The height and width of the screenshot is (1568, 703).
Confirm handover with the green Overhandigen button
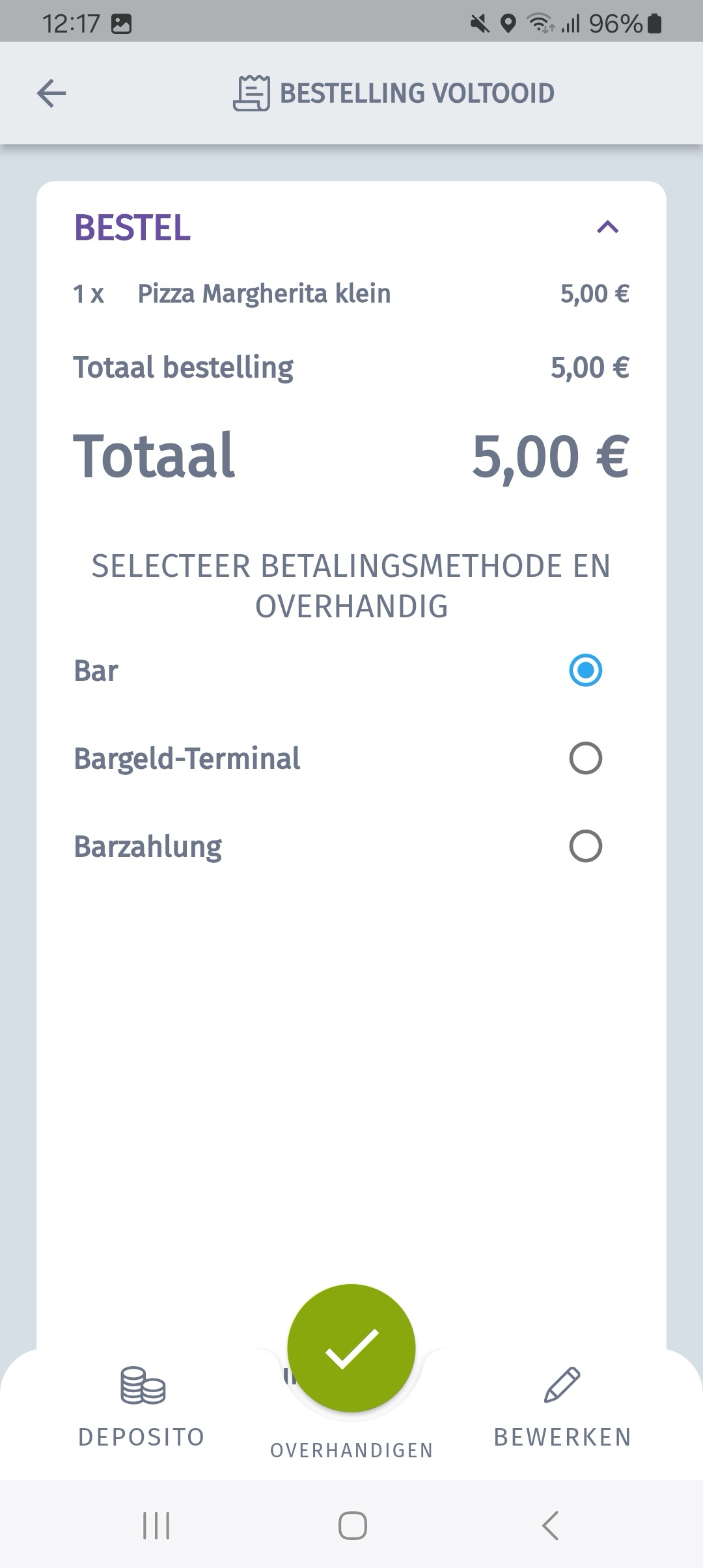(351, 1348)
